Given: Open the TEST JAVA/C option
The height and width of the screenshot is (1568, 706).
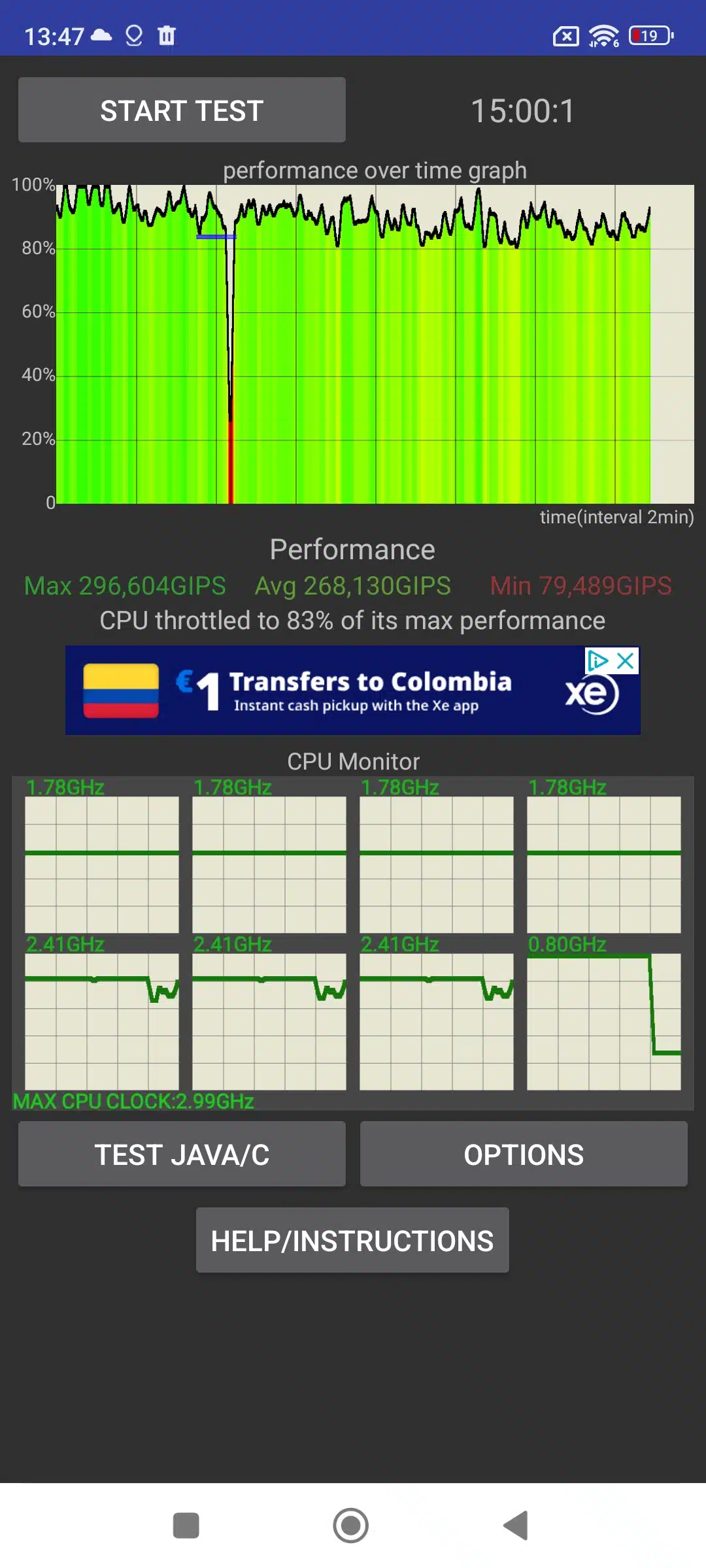Looking at the screenshot, I should point(182,1154).
